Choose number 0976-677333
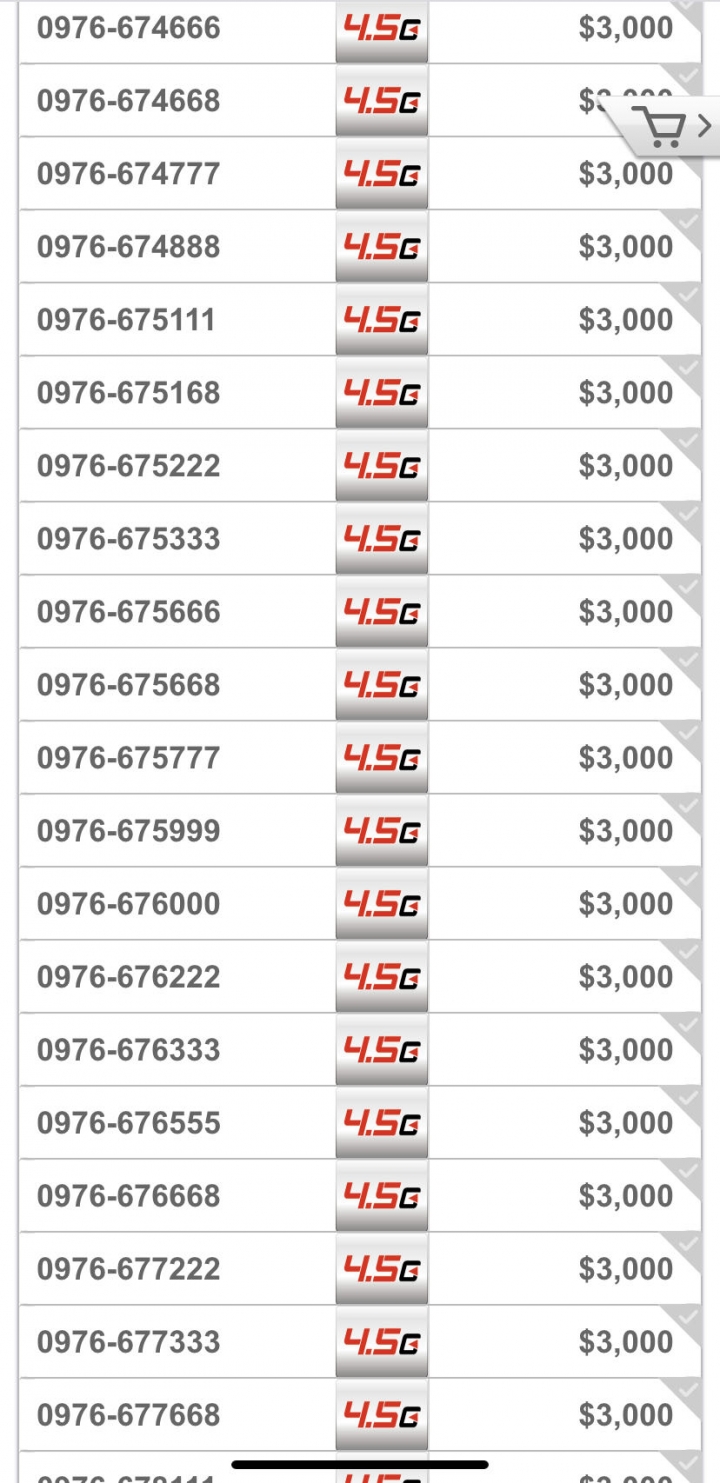The width and height of the screenshot is (720, 1483). (x=360, y=1342)
